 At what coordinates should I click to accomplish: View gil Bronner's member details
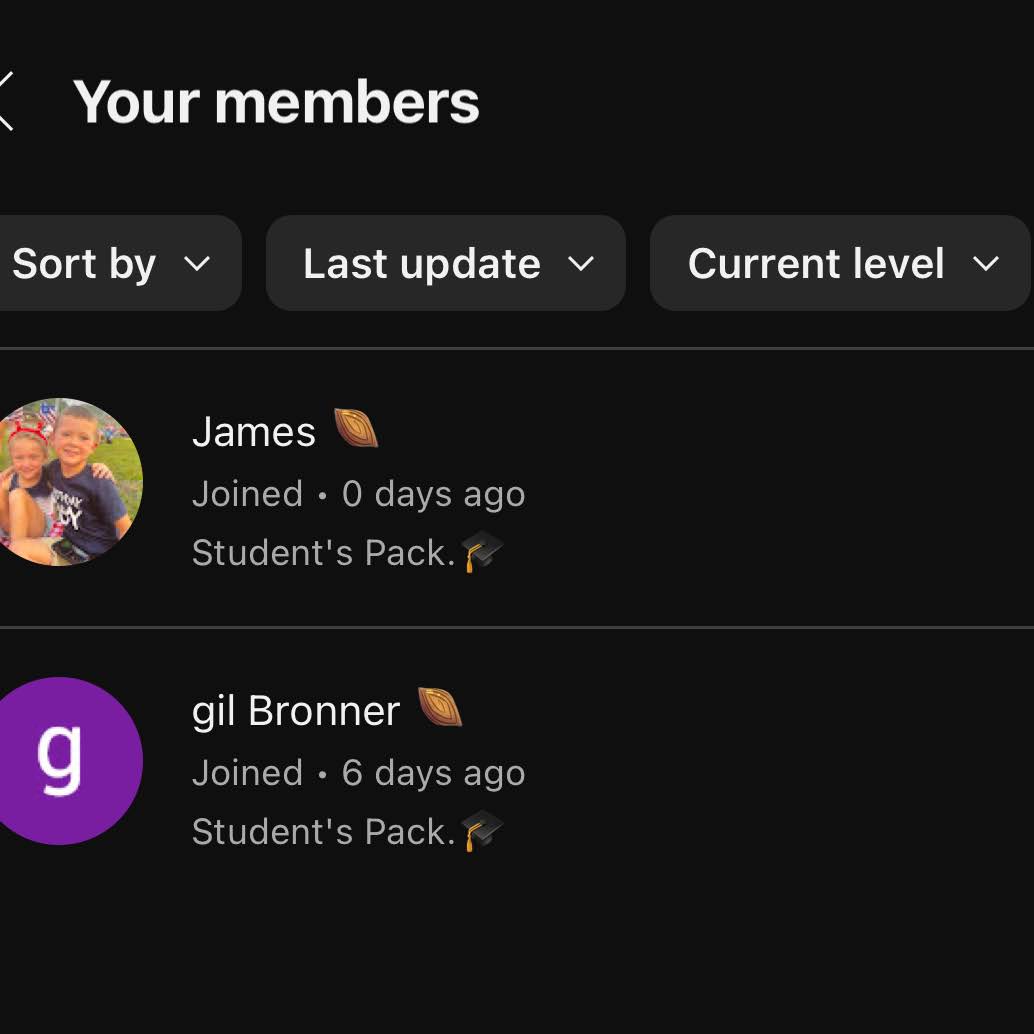click(296, 712)
